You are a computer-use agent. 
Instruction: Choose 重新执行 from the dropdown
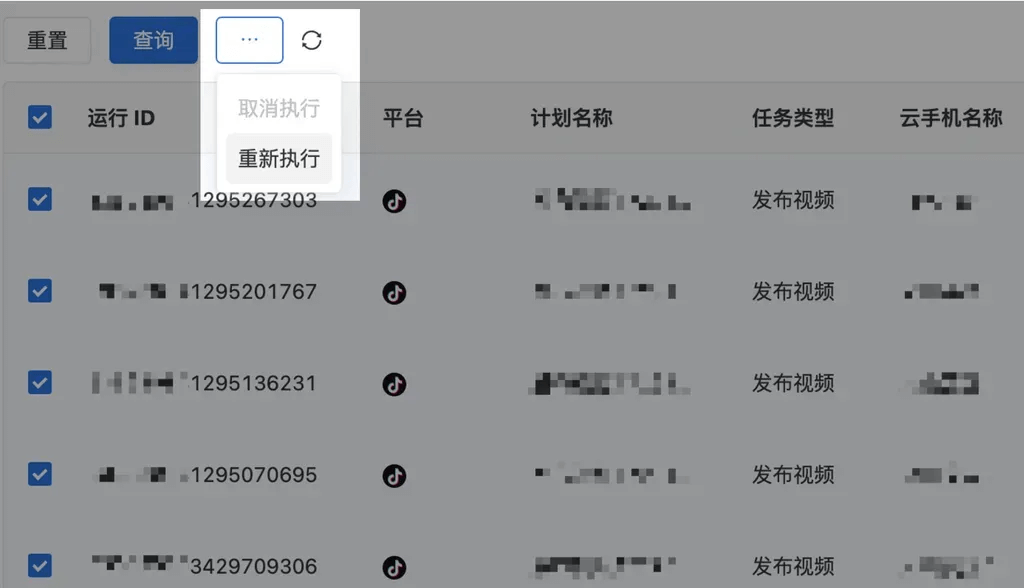[x=278, y=158]
